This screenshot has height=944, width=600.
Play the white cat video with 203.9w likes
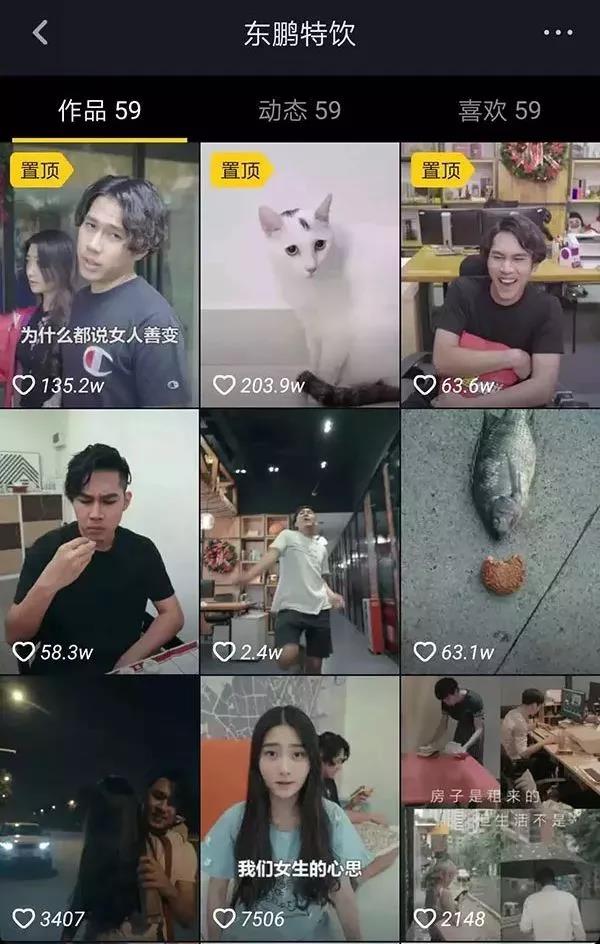tap(299, 274)
